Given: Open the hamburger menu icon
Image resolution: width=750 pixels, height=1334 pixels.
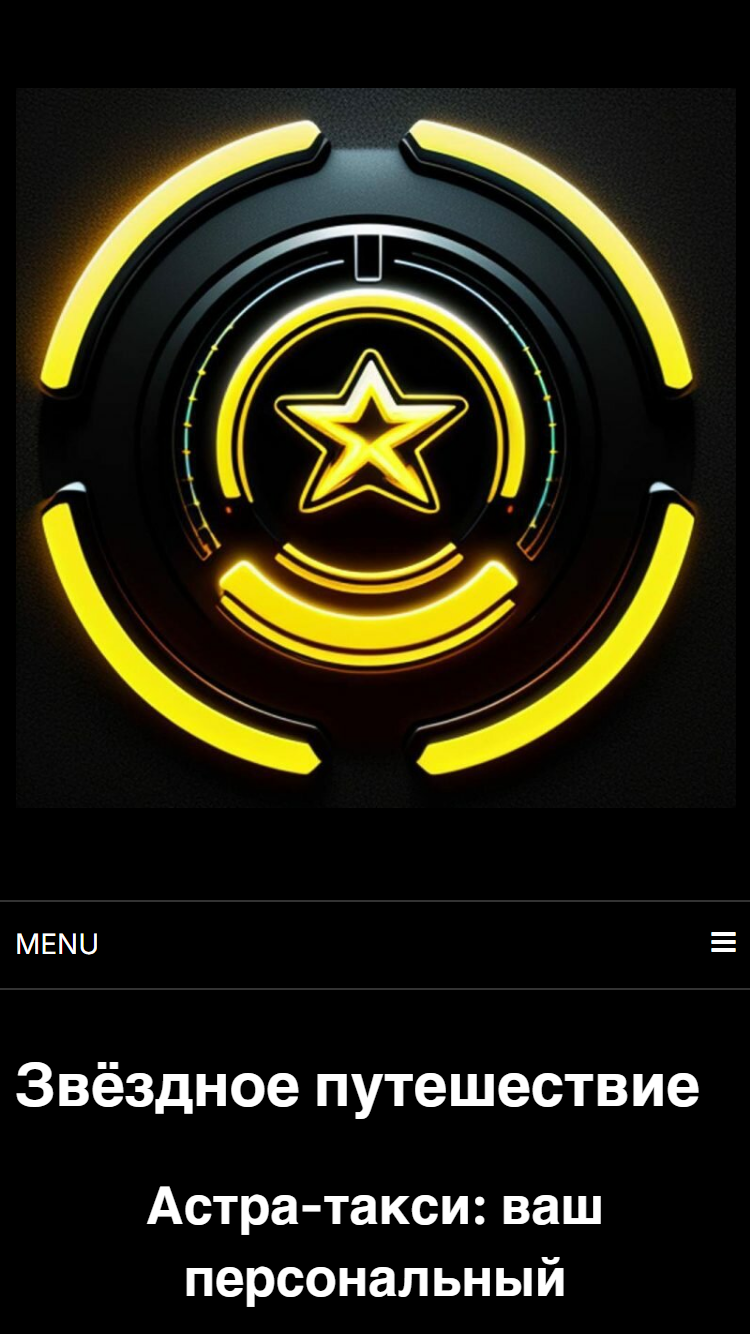Looking at the screenshot, I should (723, 942).
